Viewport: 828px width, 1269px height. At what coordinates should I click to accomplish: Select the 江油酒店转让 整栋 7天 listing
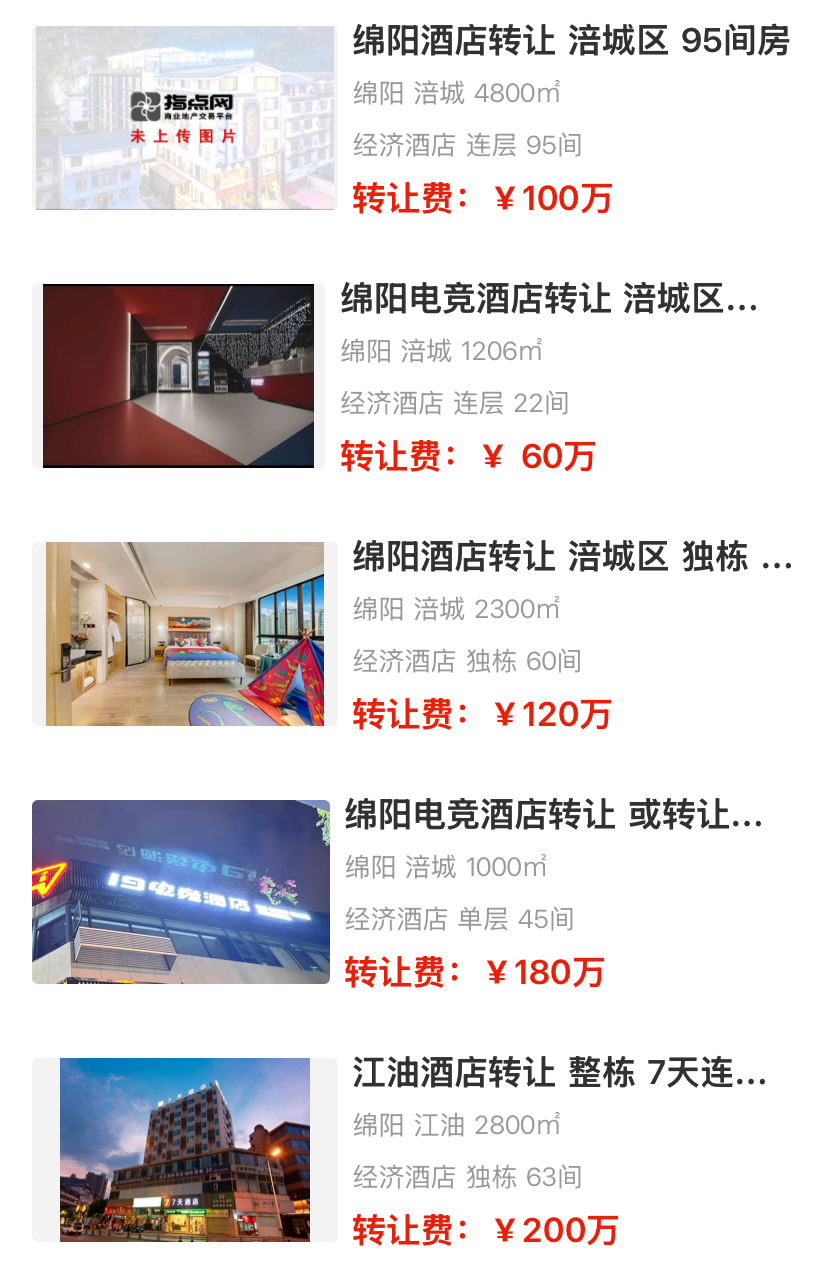559,1074
